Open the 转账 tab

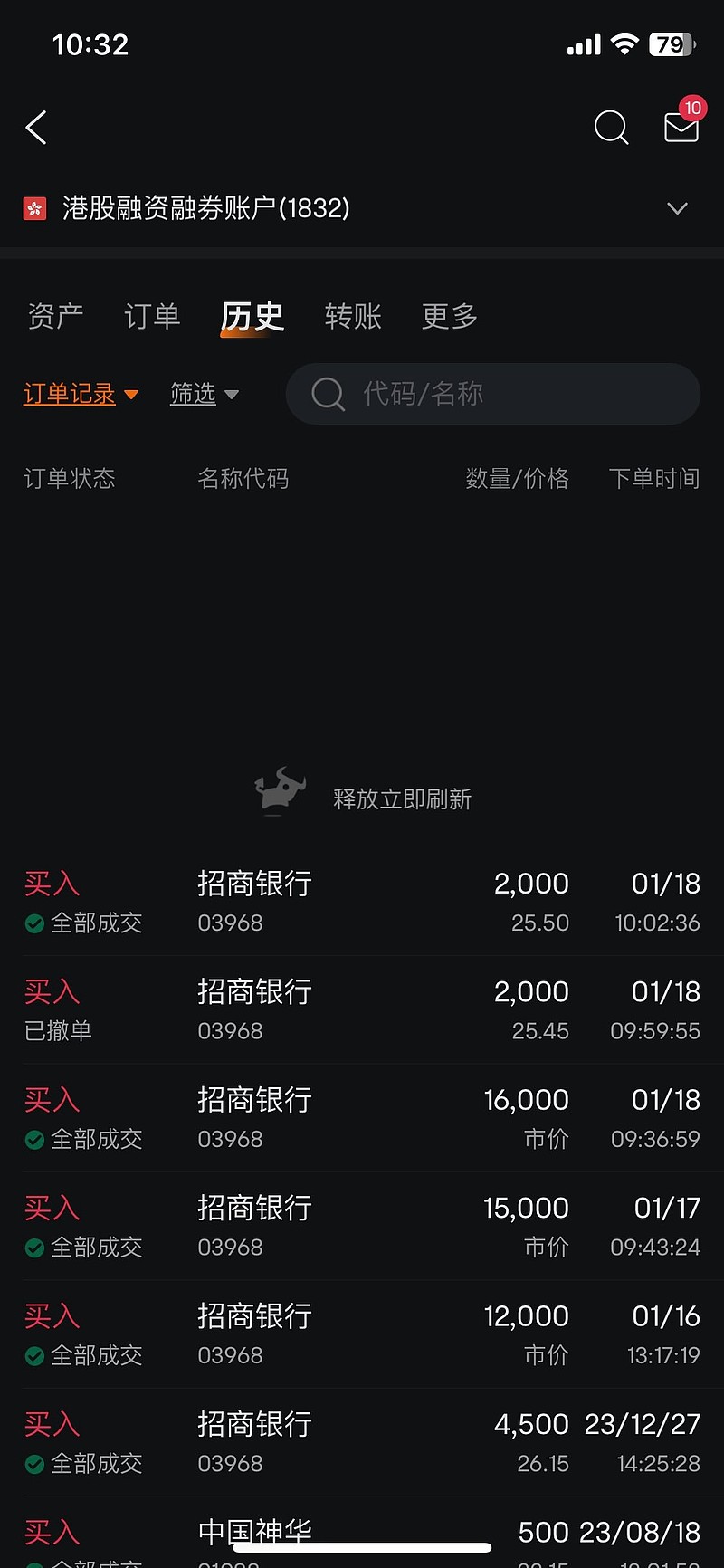tap(353, 316)
